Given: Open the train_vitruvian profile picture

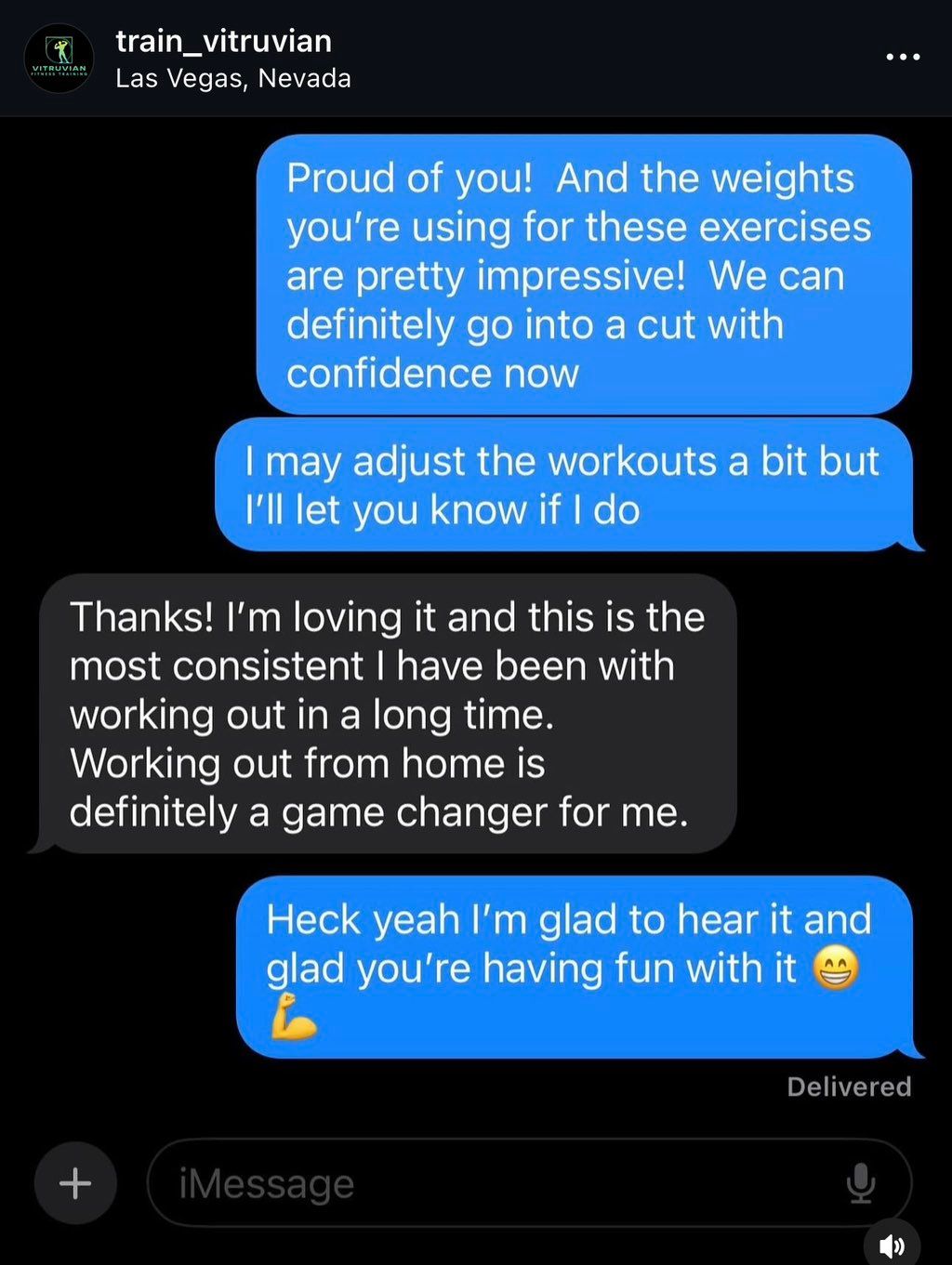Looking at the screenshot, I should pyautogui.click(x=59, y=58).
